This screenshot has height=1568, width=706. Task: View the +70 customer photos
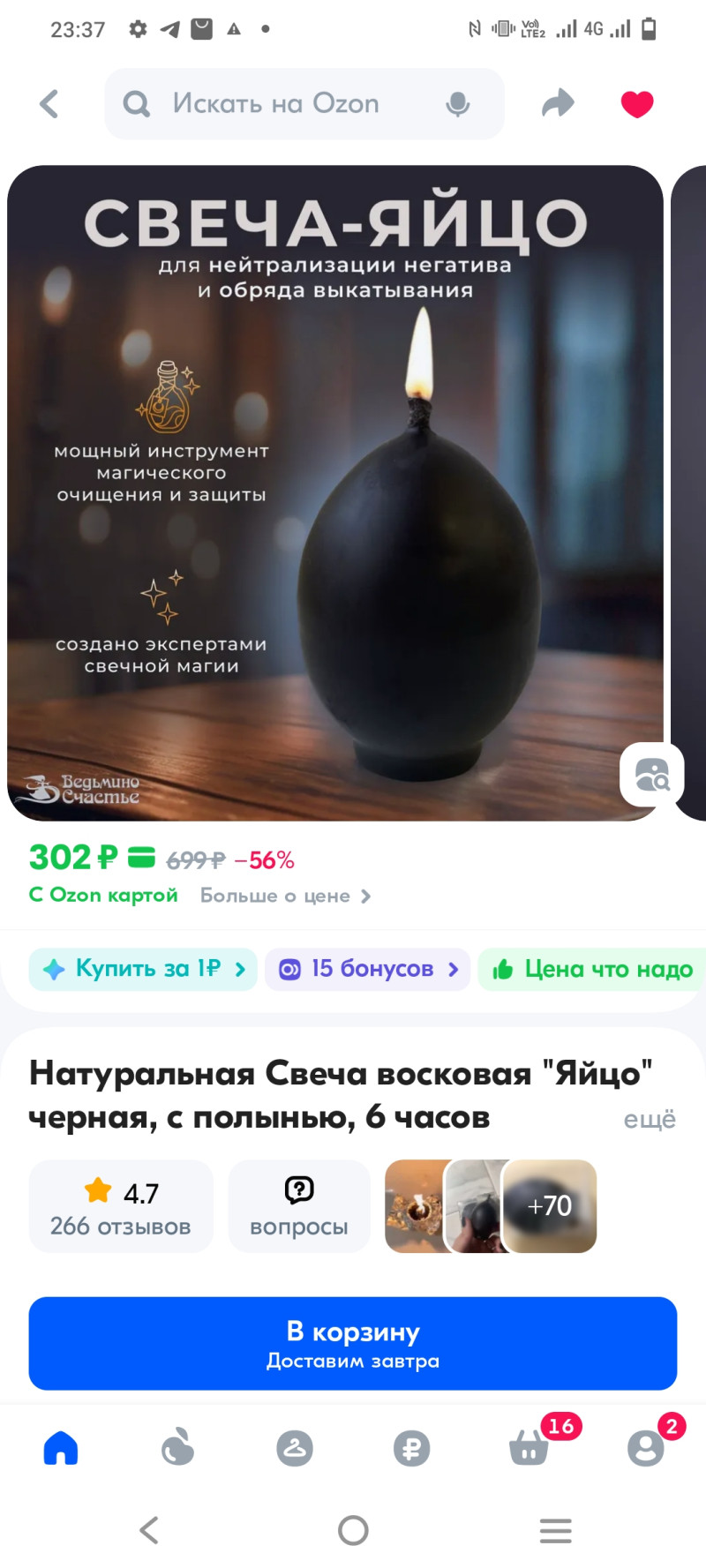(x=549, y=1206)
